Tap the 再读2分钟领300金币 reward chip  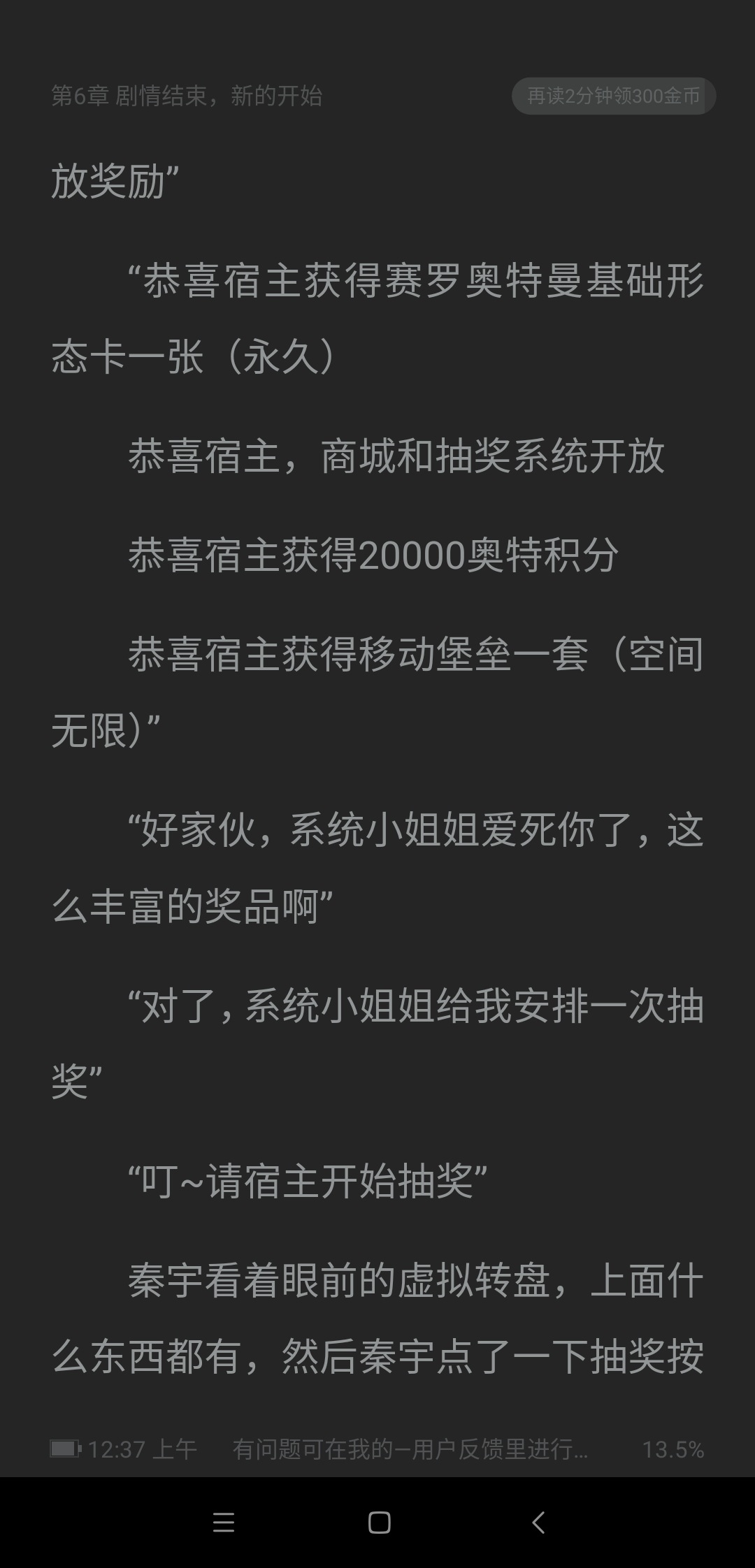[x=613, y=96]
